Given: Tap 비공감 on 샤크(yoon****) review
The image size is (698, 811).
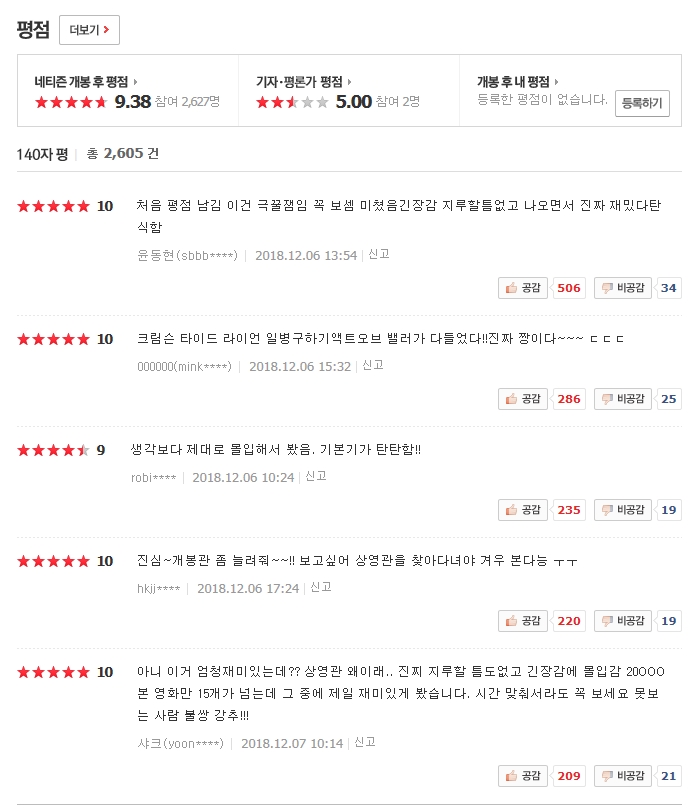Looking at the screenshot, I should tap(623, 776).
